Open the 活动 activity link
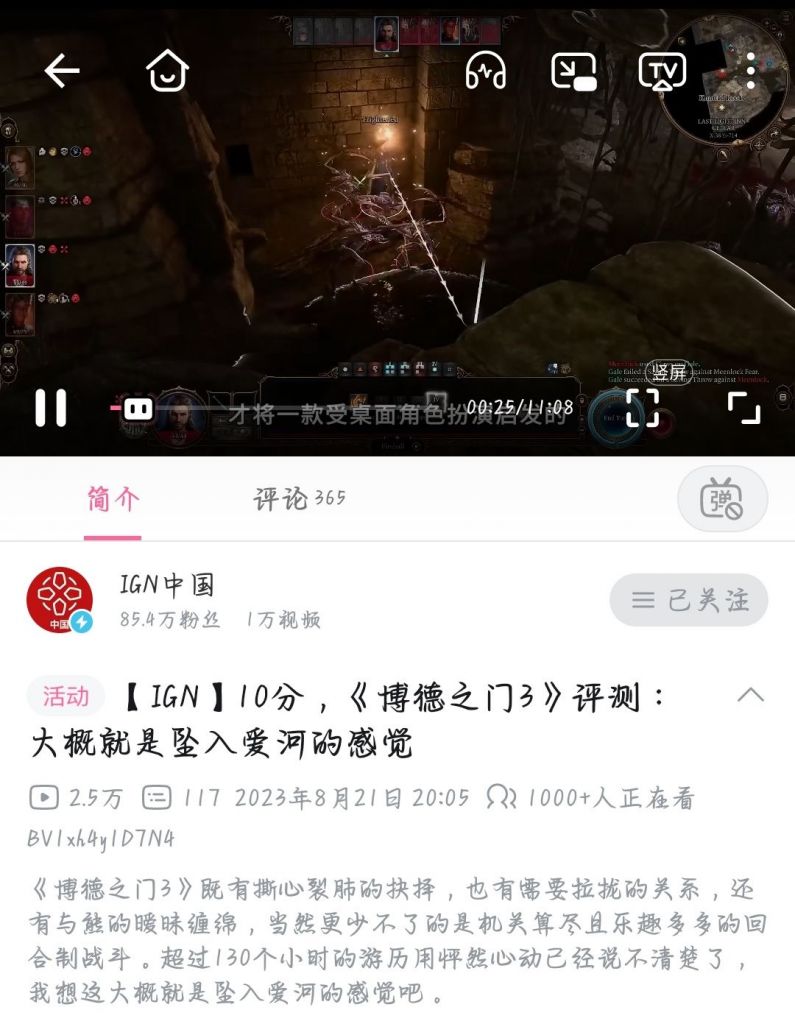This screenshot has width=795, height=1024. [64, 695]
